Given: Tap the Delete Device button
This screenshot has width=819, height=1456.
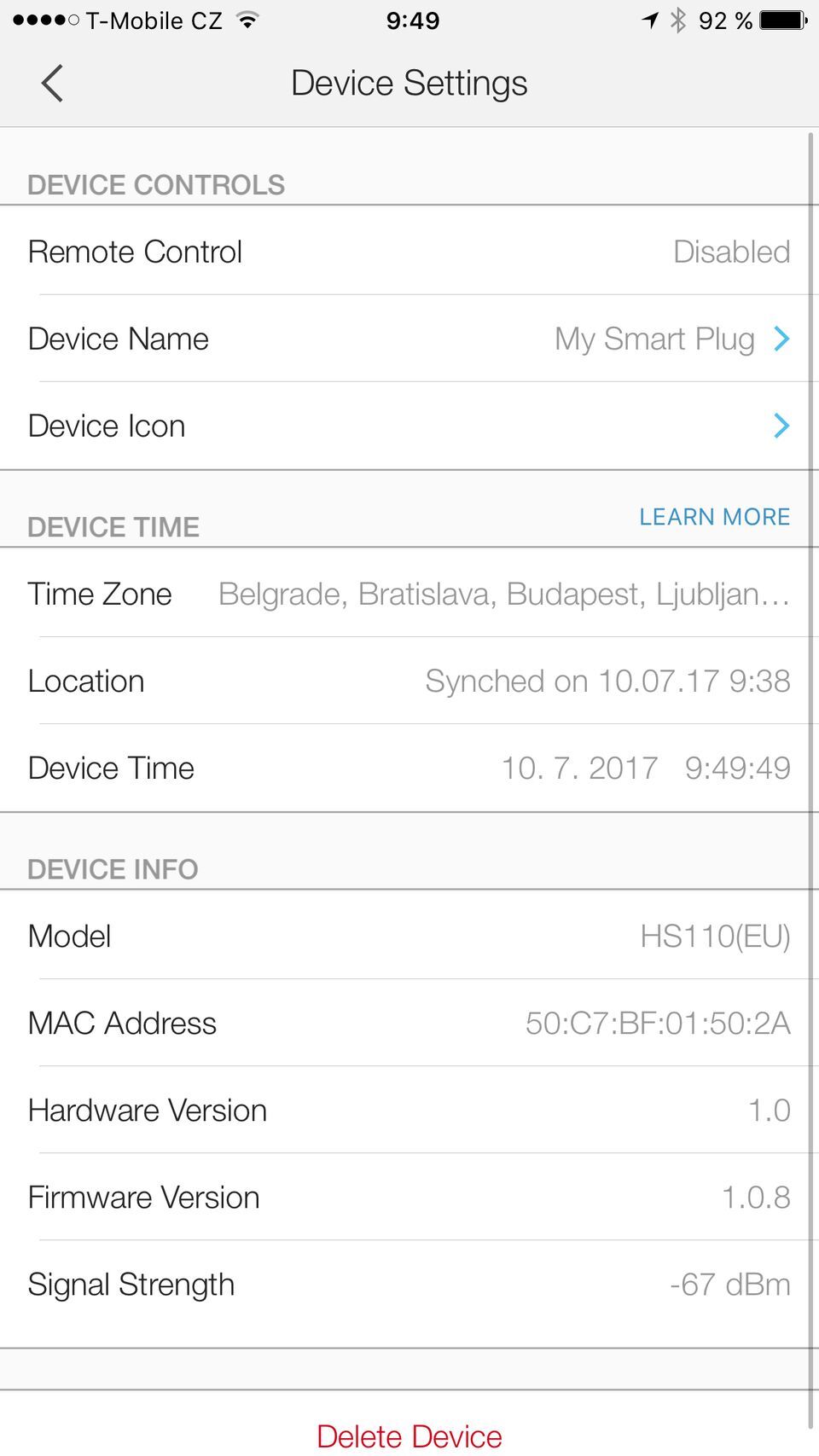Looking at the screenshot, I should pyautogui.click(x=409, y=1436).
